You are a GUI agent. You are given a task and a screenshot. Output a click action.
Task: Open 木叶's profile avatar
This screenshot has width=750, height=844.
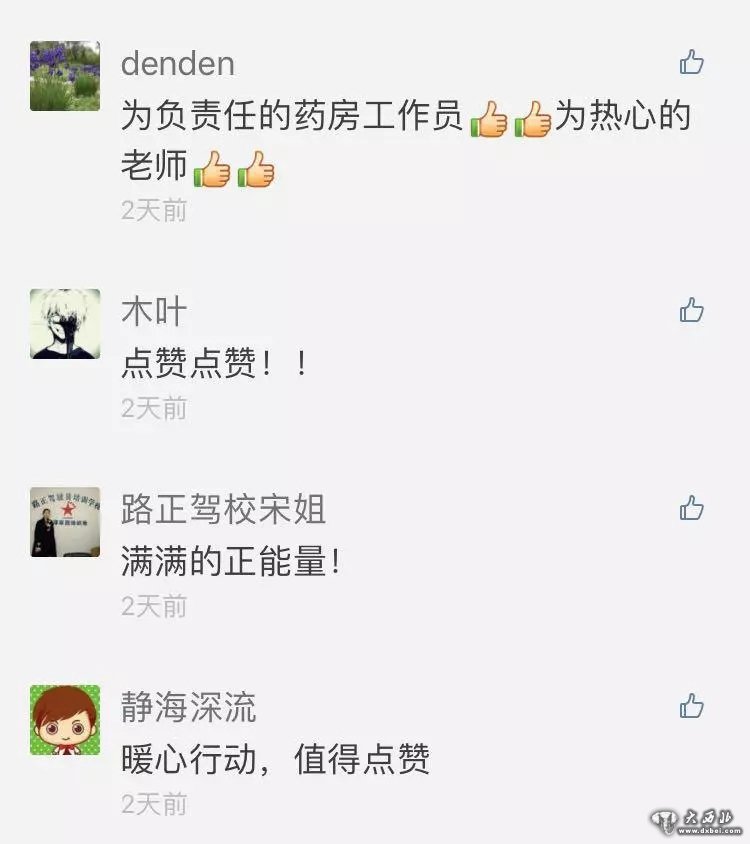65,324
